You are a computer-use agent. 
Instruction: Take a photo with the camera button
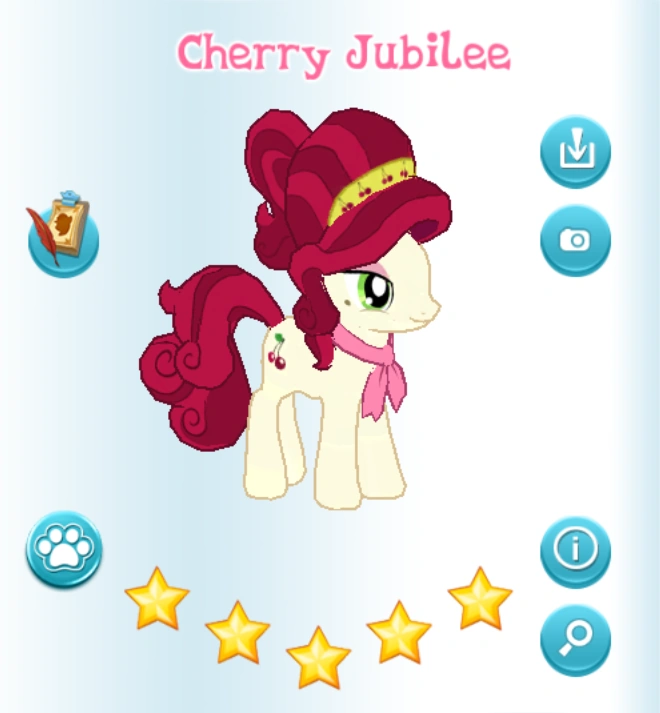point(575,241)
